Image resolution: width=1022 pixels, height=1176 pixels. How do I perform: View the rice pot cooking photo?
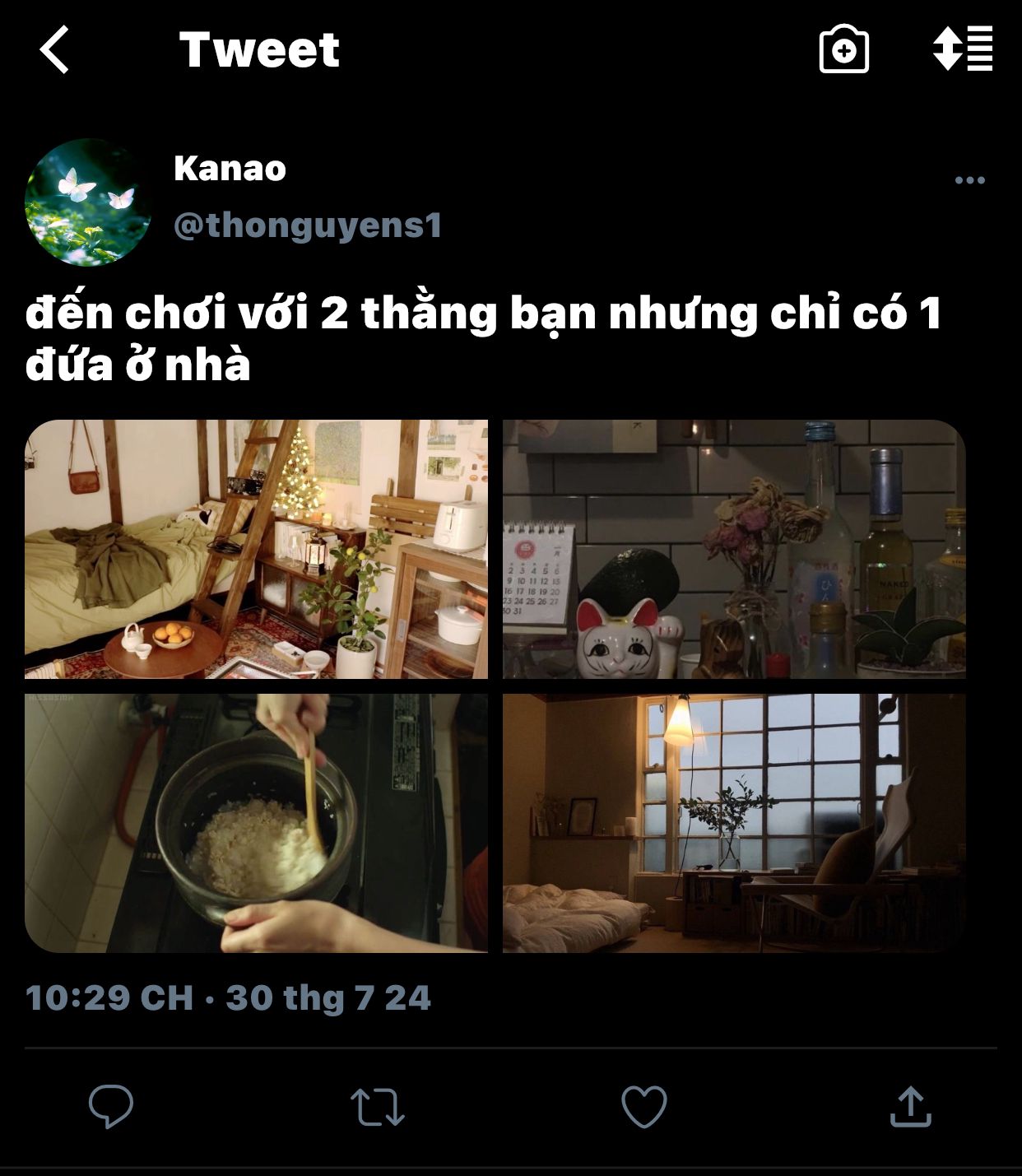256,823
